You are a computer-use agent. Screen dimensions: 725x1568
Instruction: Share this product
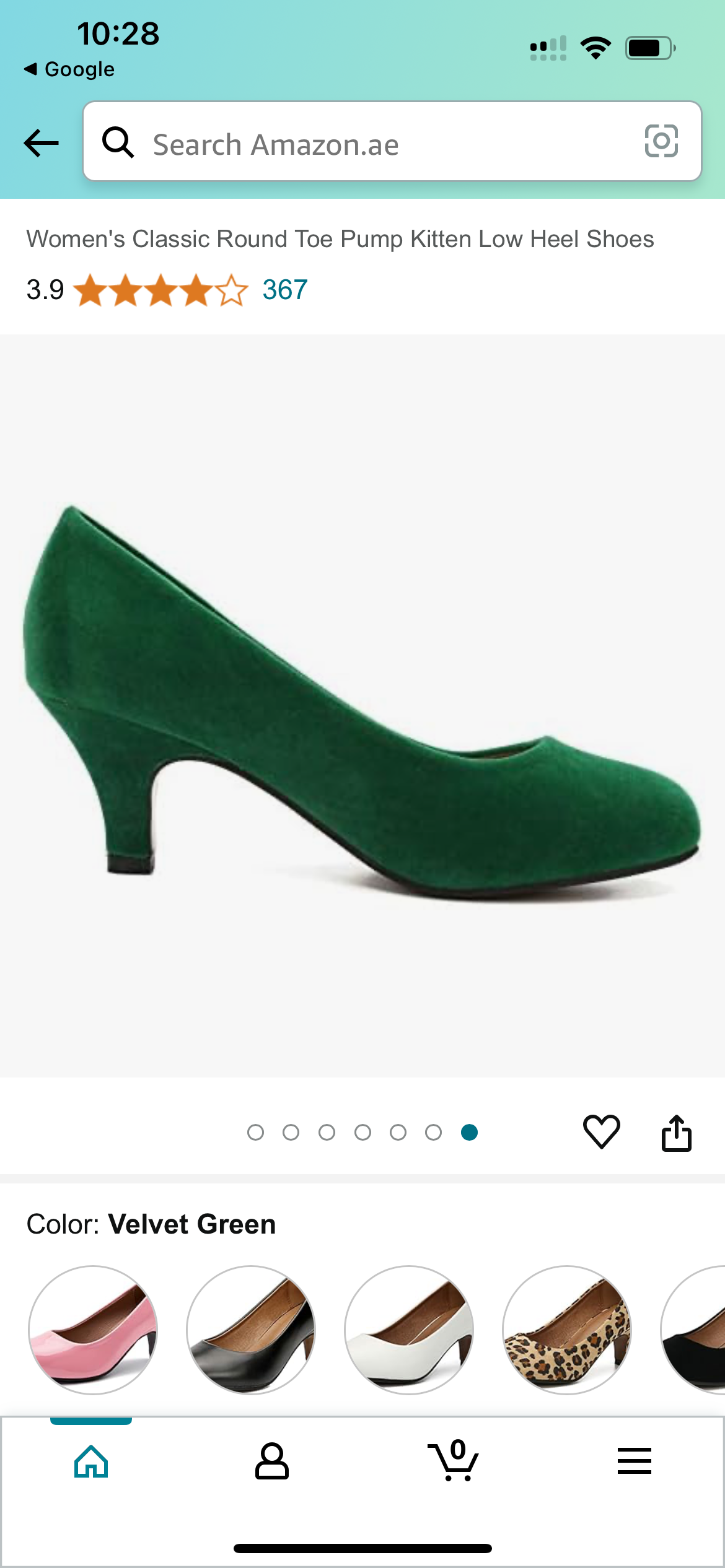[x=676, y=1133]
